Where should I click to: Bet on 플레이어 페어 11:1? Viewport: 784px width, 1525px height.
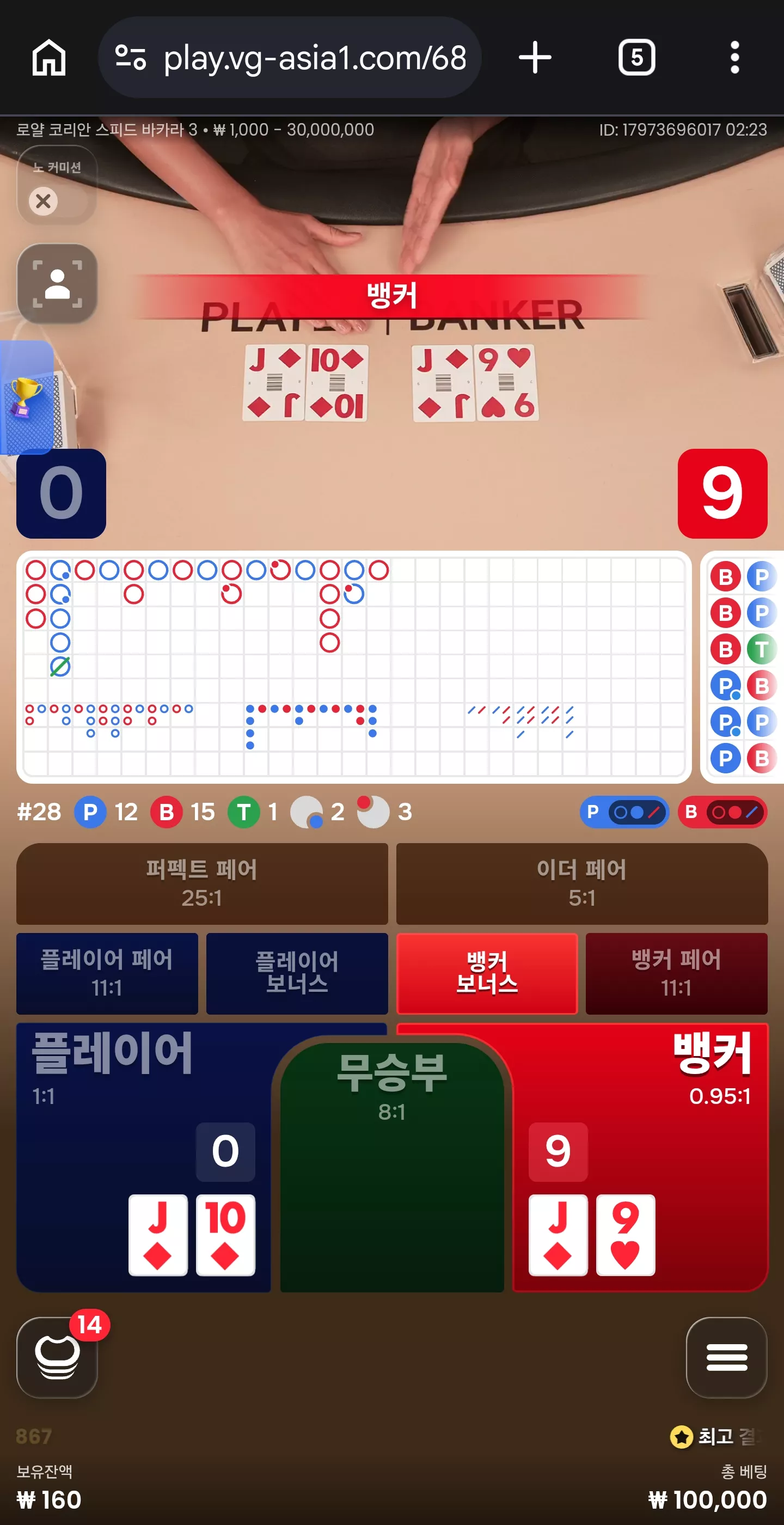coord(107,973)
